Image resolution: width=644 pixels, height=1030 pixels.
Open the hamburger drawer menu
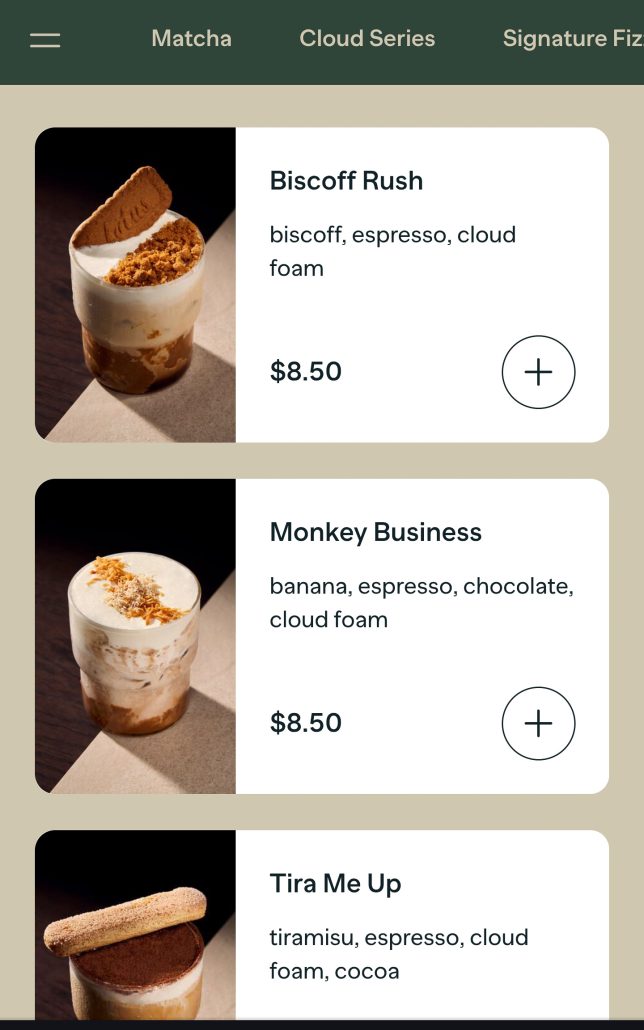45,41
